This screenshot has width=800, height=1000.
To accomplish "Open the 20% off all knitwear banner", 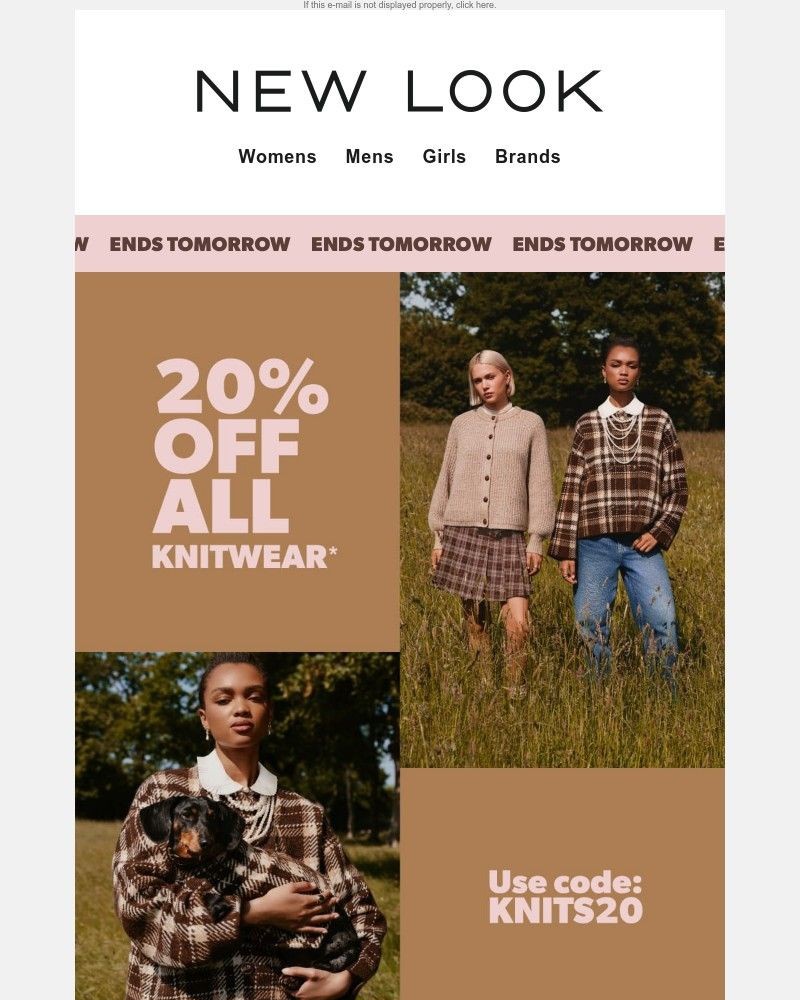I will click(x=238, y=463).
